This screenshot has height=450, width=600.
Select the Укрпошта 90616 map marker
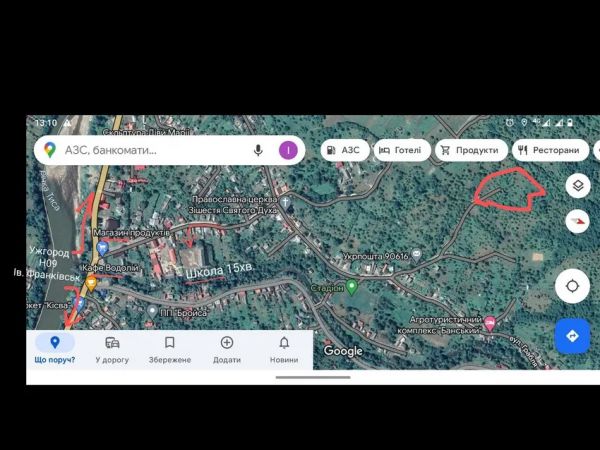pos(417,255)
